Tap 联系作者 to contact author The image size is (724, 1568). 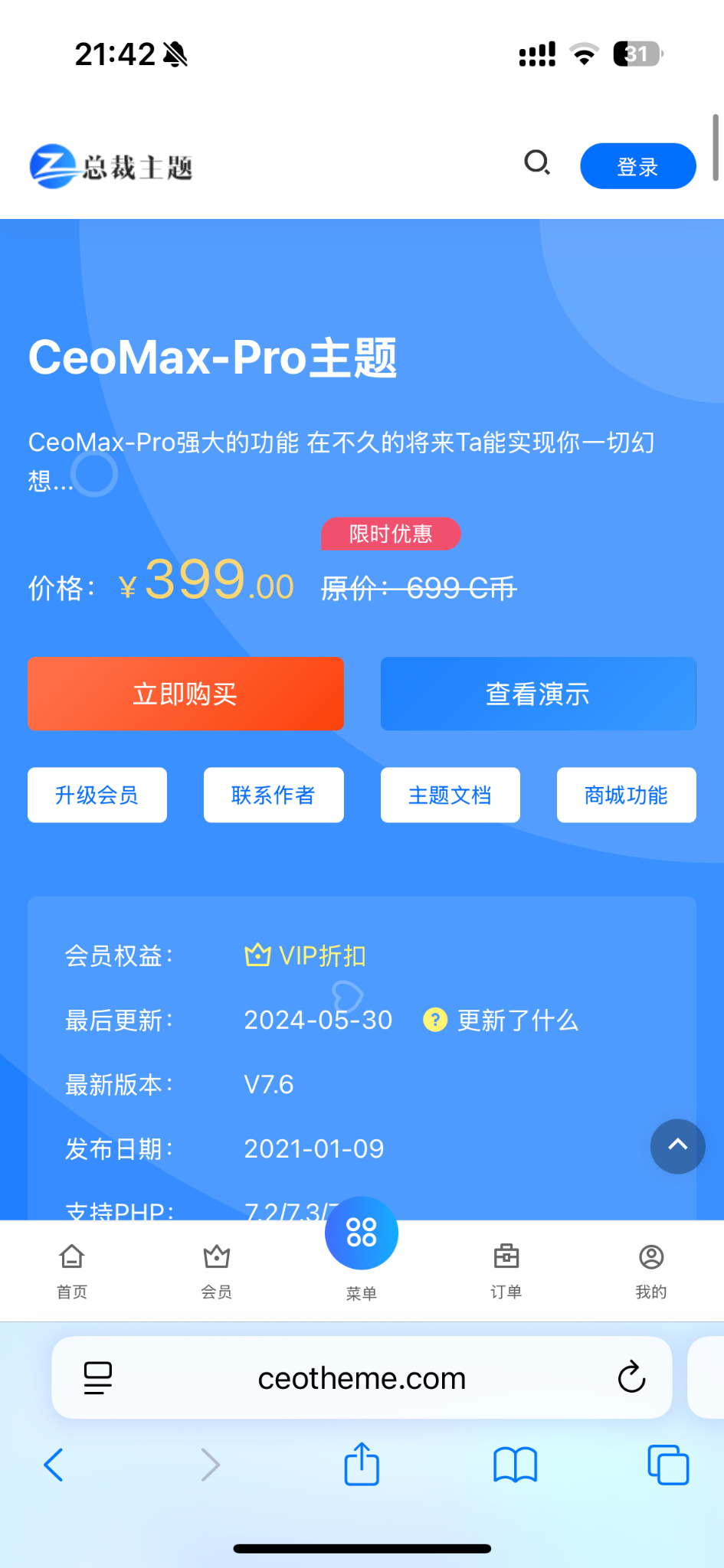[274, 795]
